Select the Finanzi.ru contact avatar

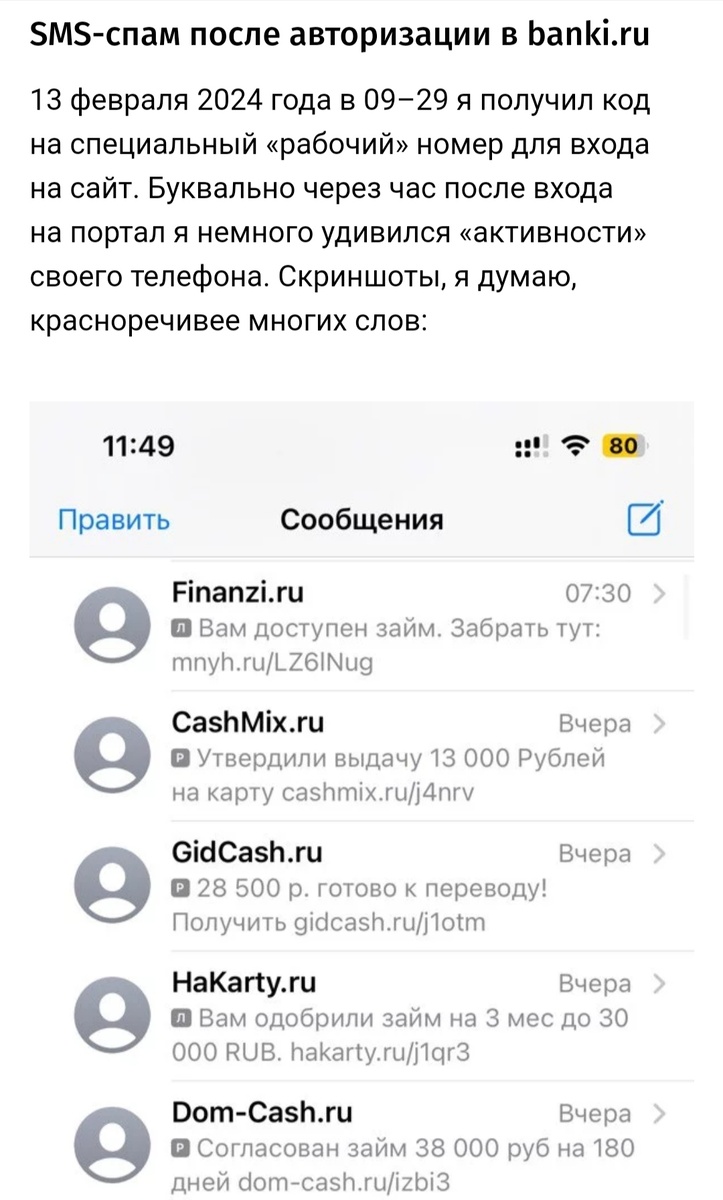(112, 625)
